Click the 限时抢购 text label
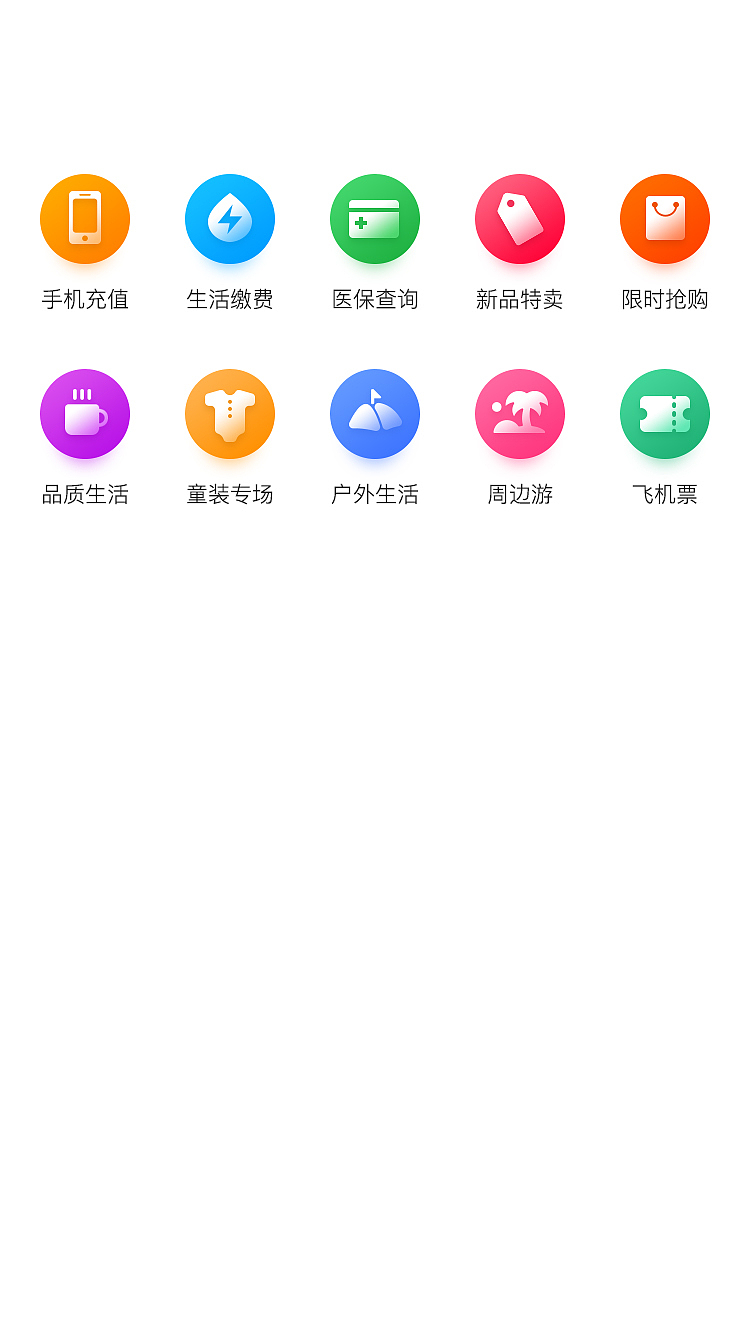 [x=665, y=298]
